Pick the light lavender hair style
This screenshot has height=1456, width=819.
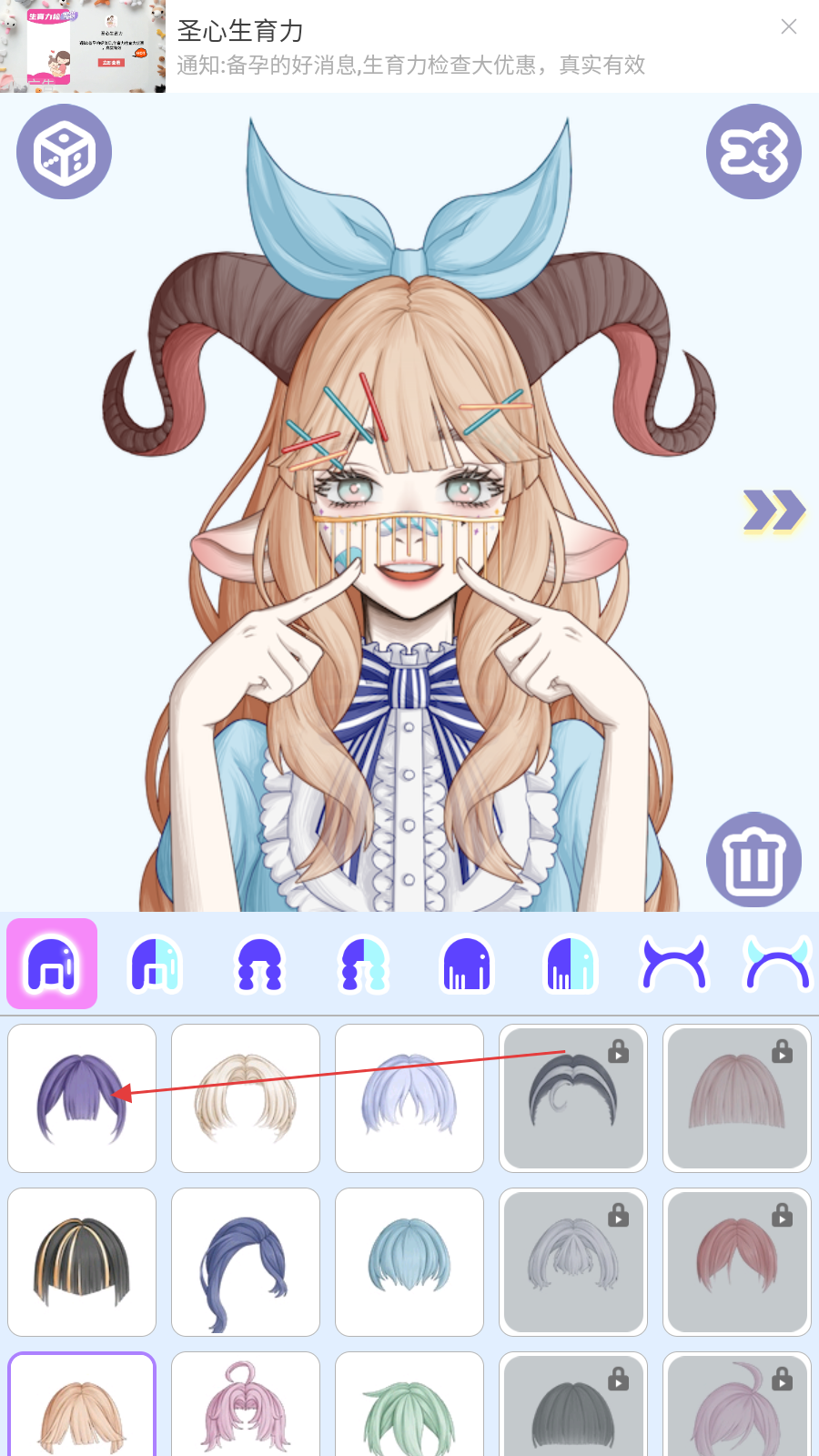coord(409,1098)
